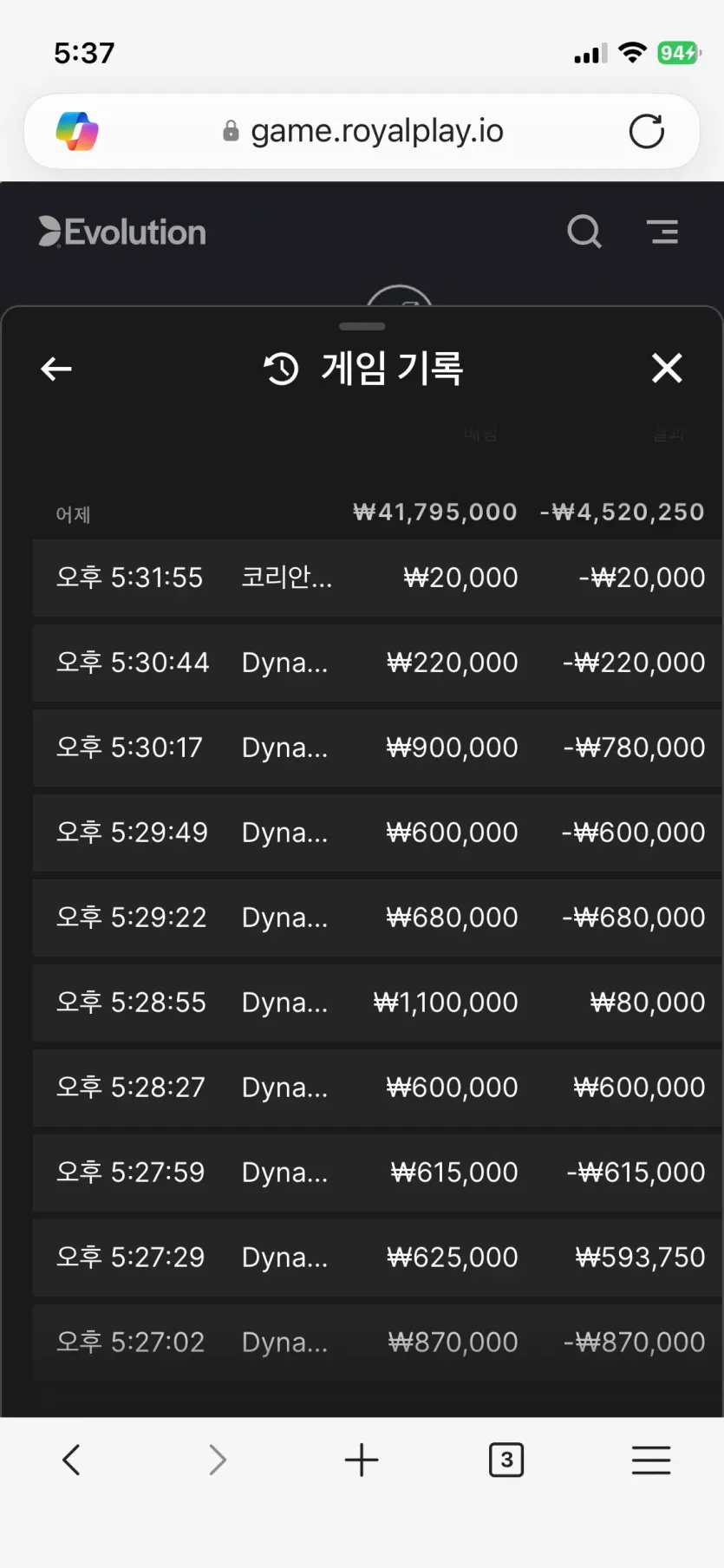Viewport: 724px width, 1568px height.
Task: Close the 게임 기록 panel
Action: [x=667, y=368]
